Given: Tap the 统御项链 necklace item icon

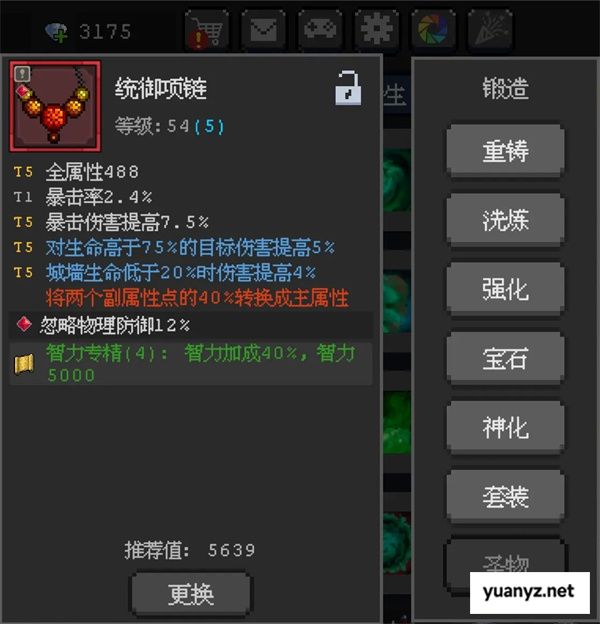Looking at the screenshot, I should (55, 106).
